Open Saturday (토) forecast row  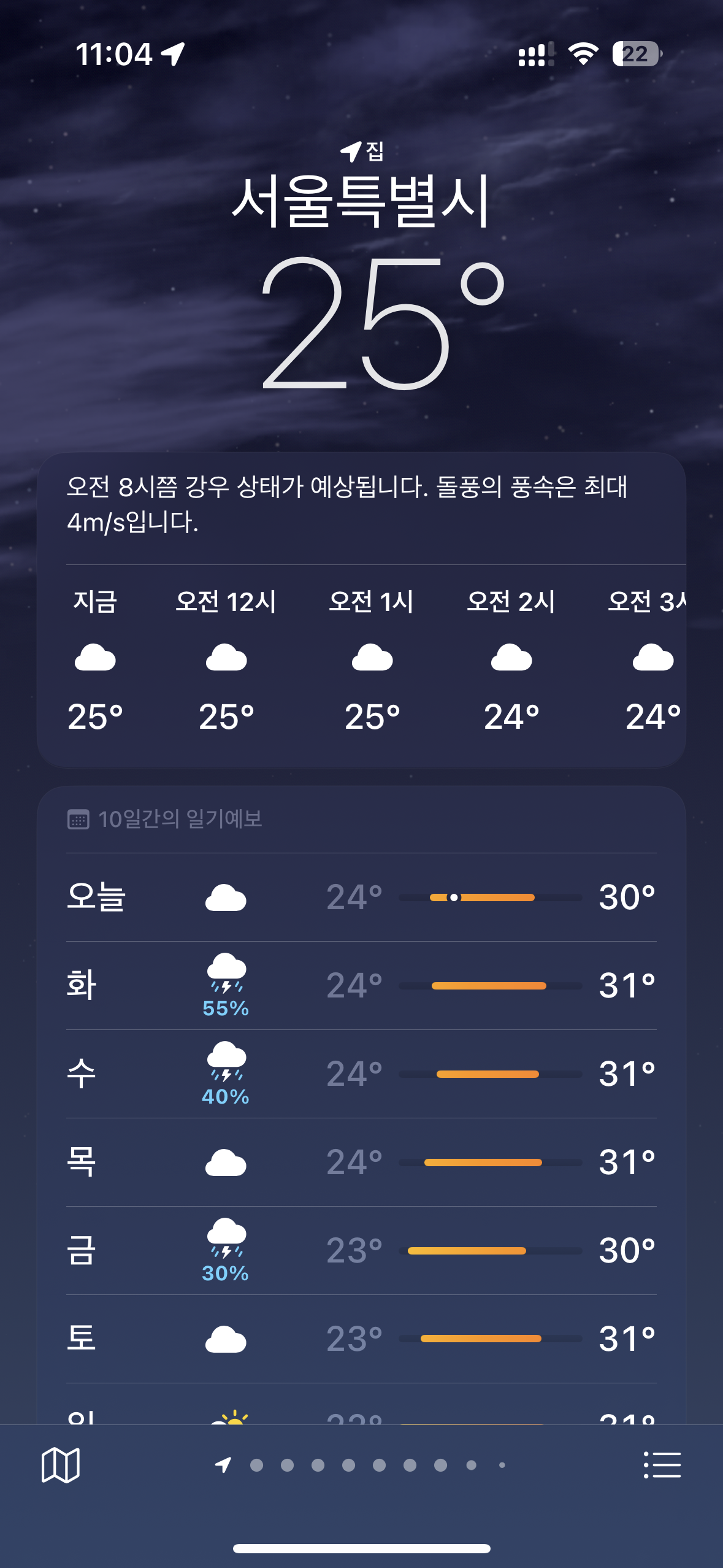point(361,1339)
